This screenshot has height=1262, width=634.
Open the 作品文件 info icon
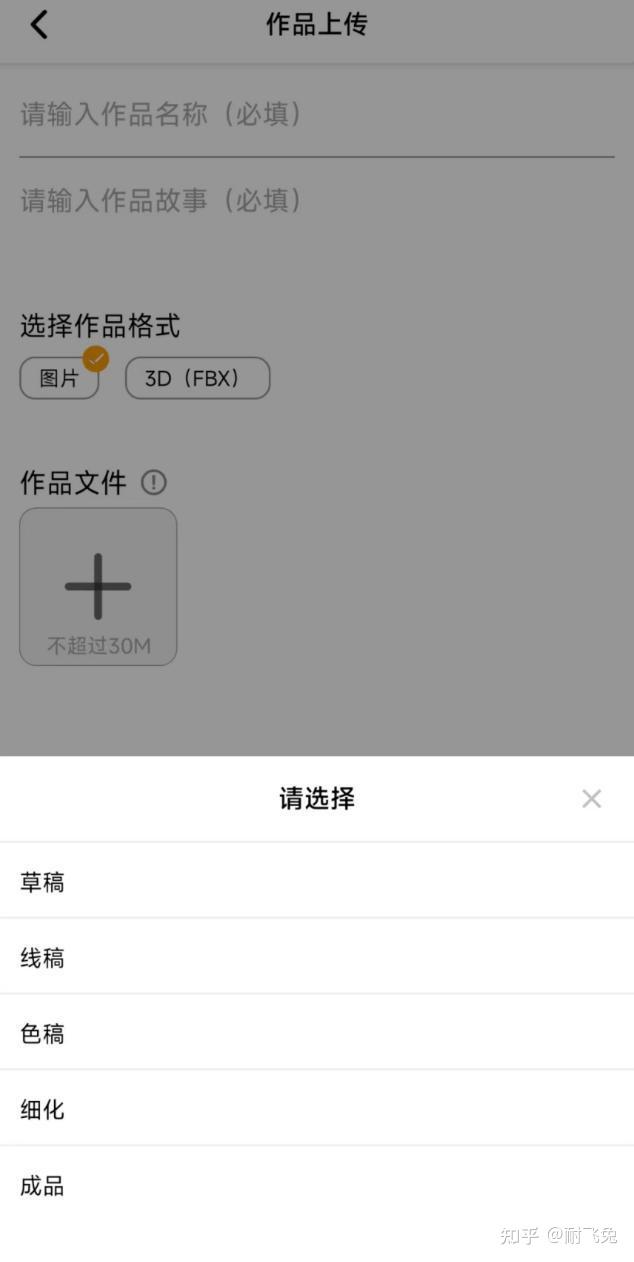point(153,483)
